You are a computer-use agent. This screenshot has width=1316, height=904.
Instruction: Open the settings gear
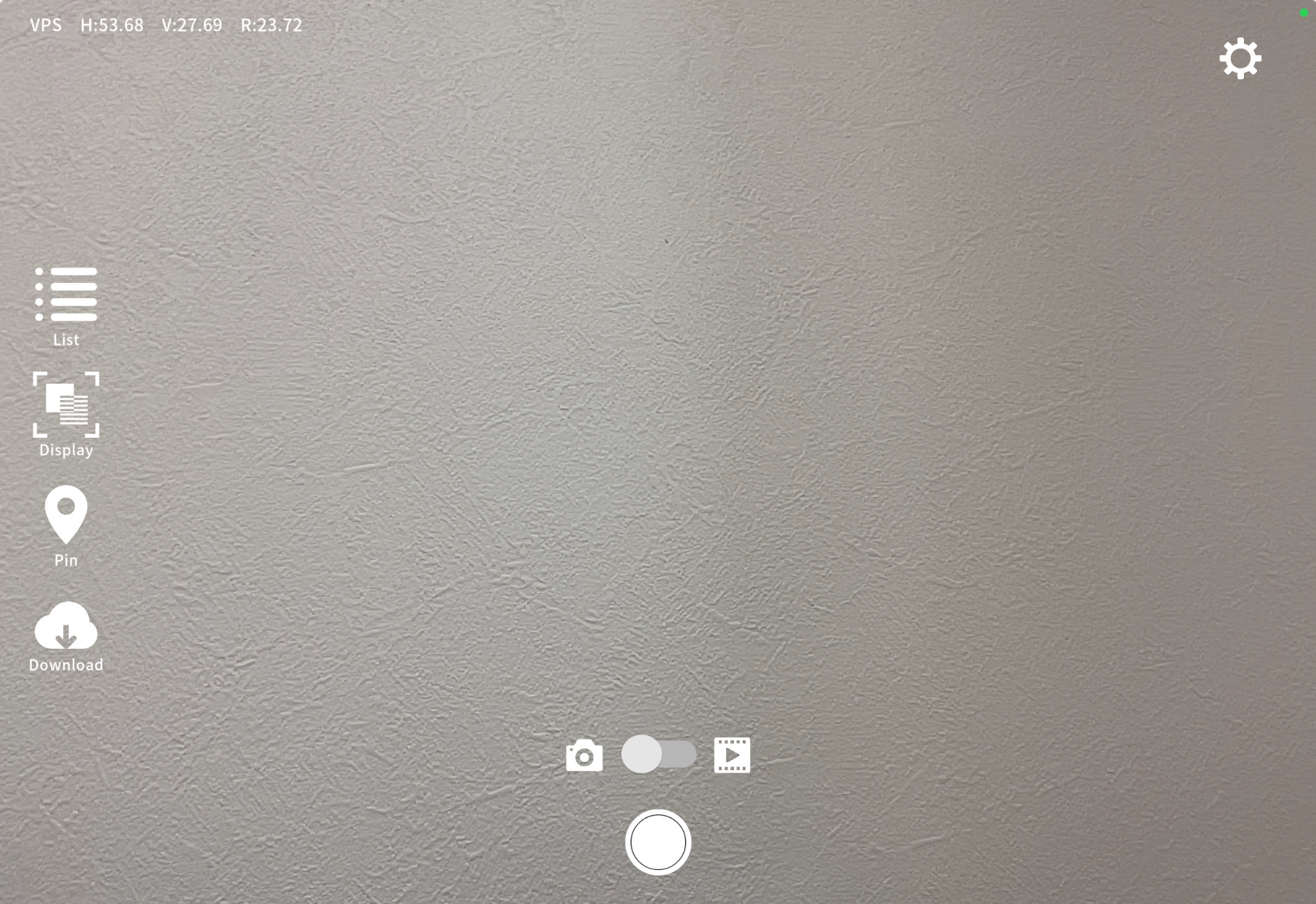1240,59
